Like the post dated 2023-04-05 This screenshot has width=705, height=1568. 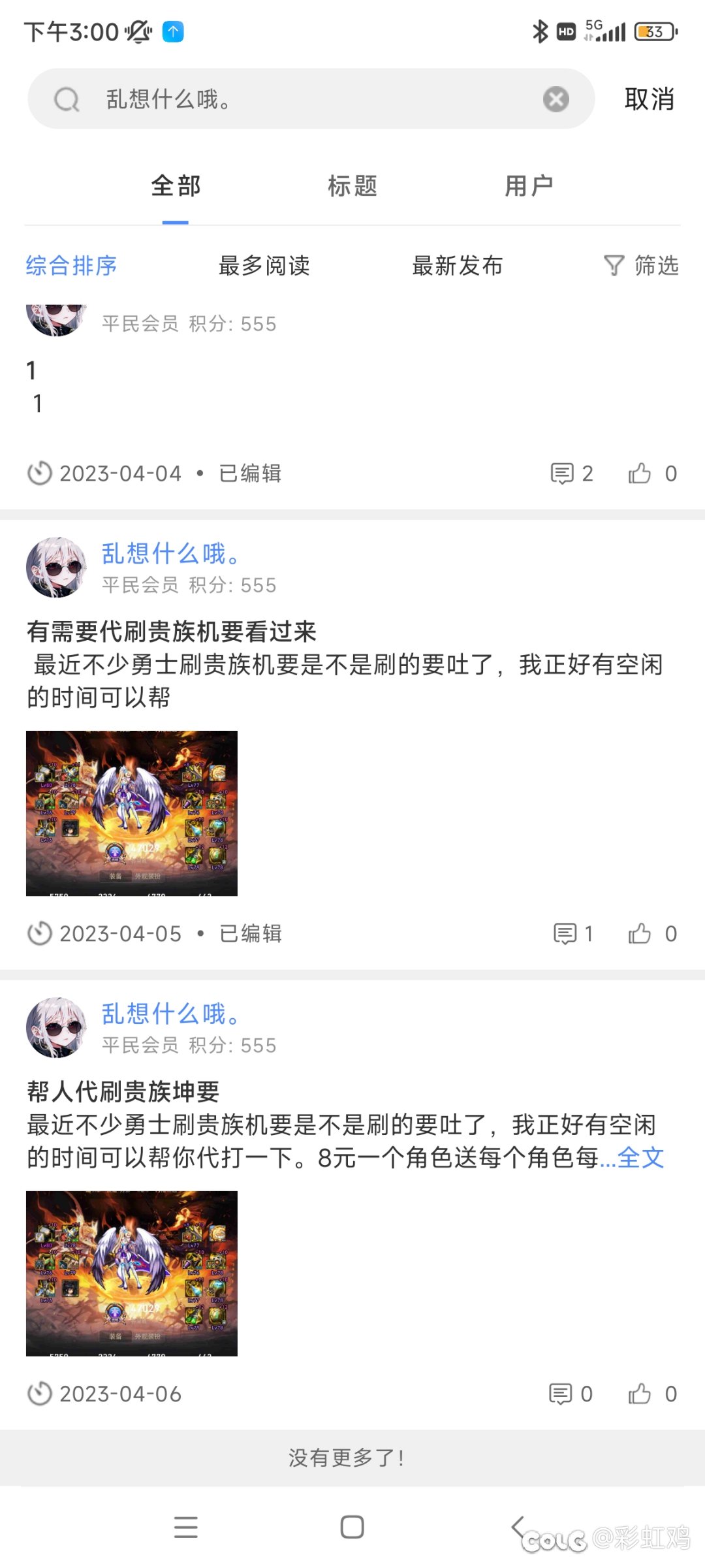652,934
